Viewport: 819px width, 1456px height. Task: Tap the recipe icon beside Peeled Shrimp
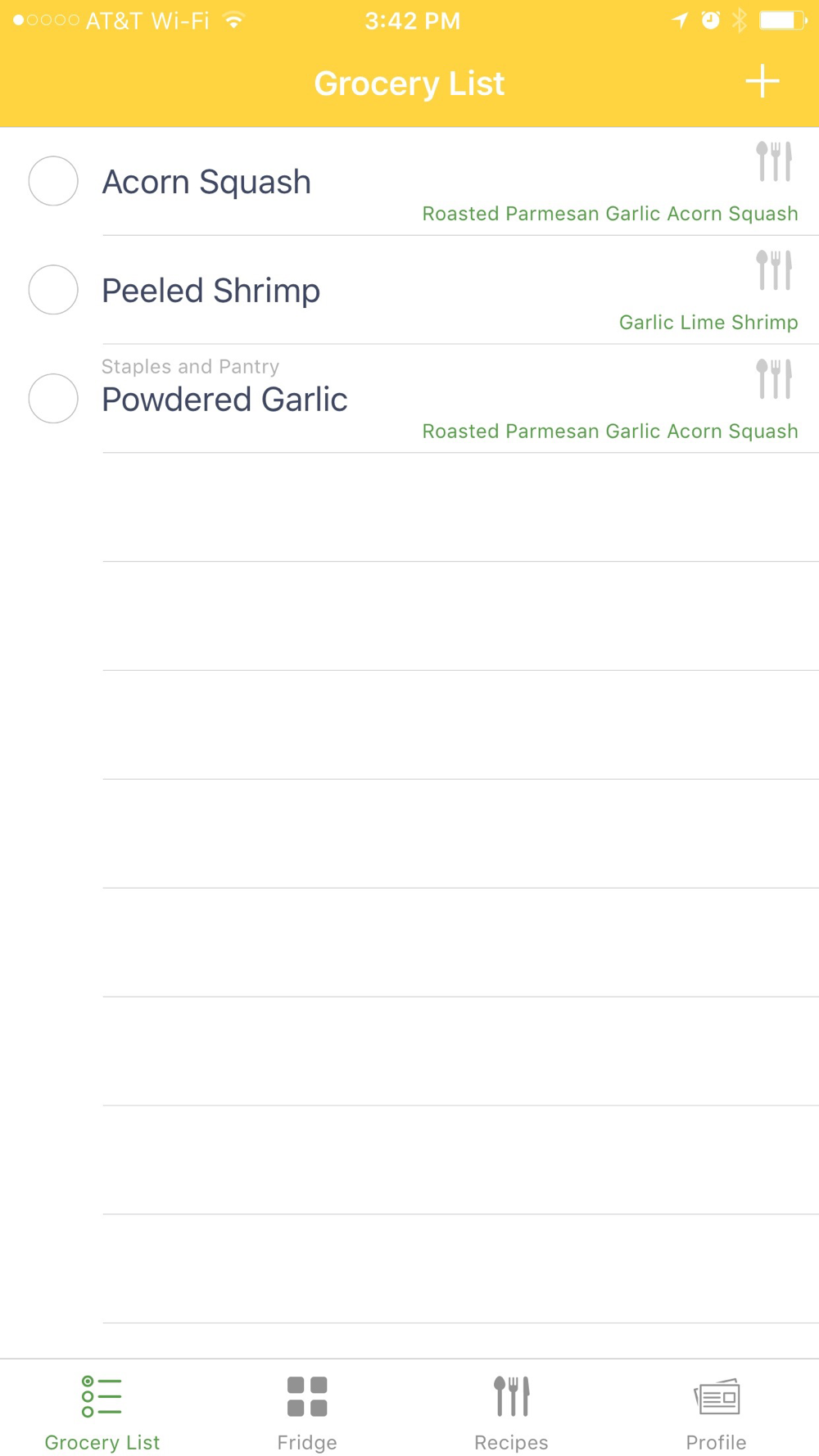coord(773,270)
